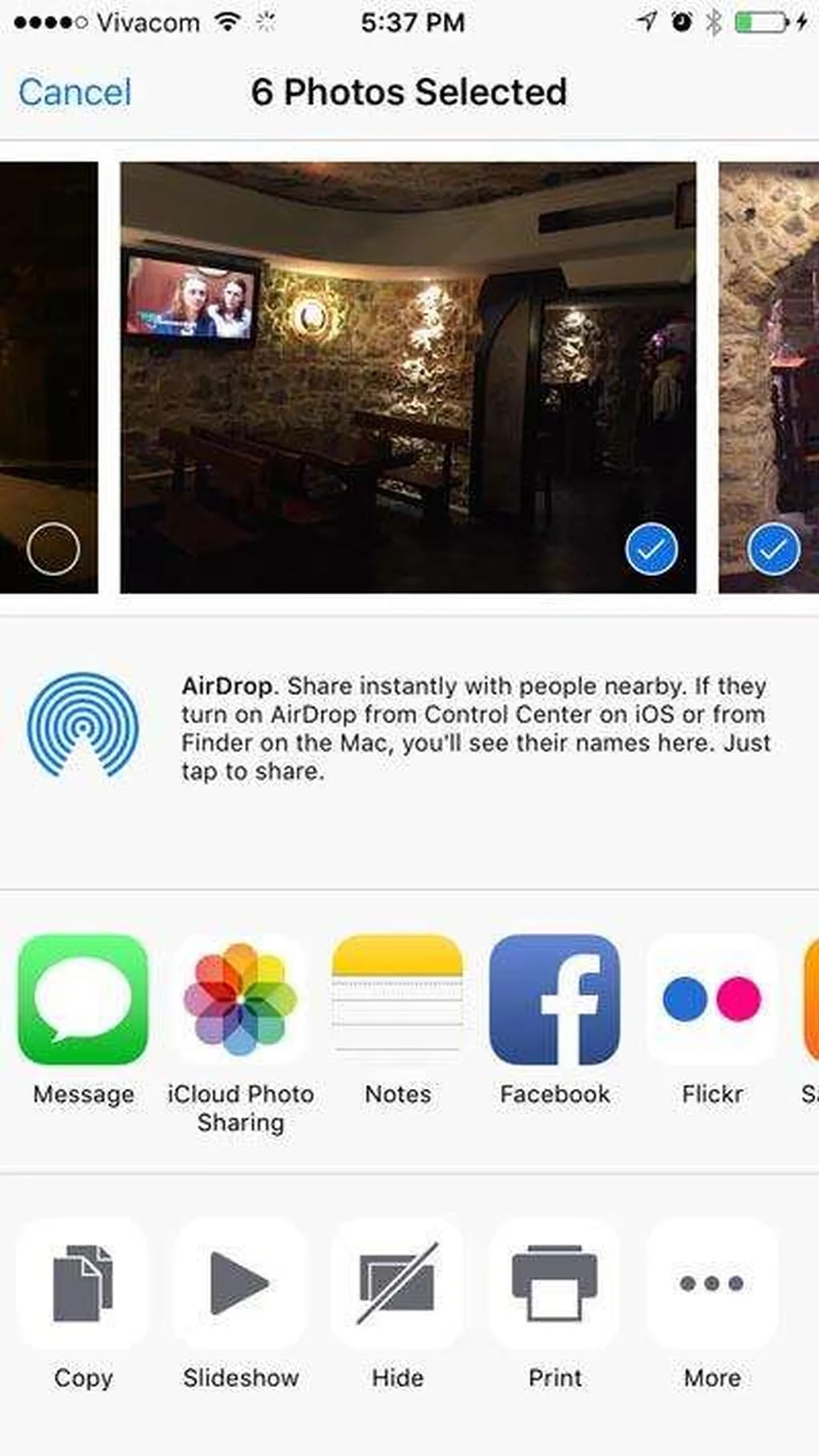This screenshot has height=1456, width=819.
Task: Hide the selected photos
Action: (x=398, y=1283)
